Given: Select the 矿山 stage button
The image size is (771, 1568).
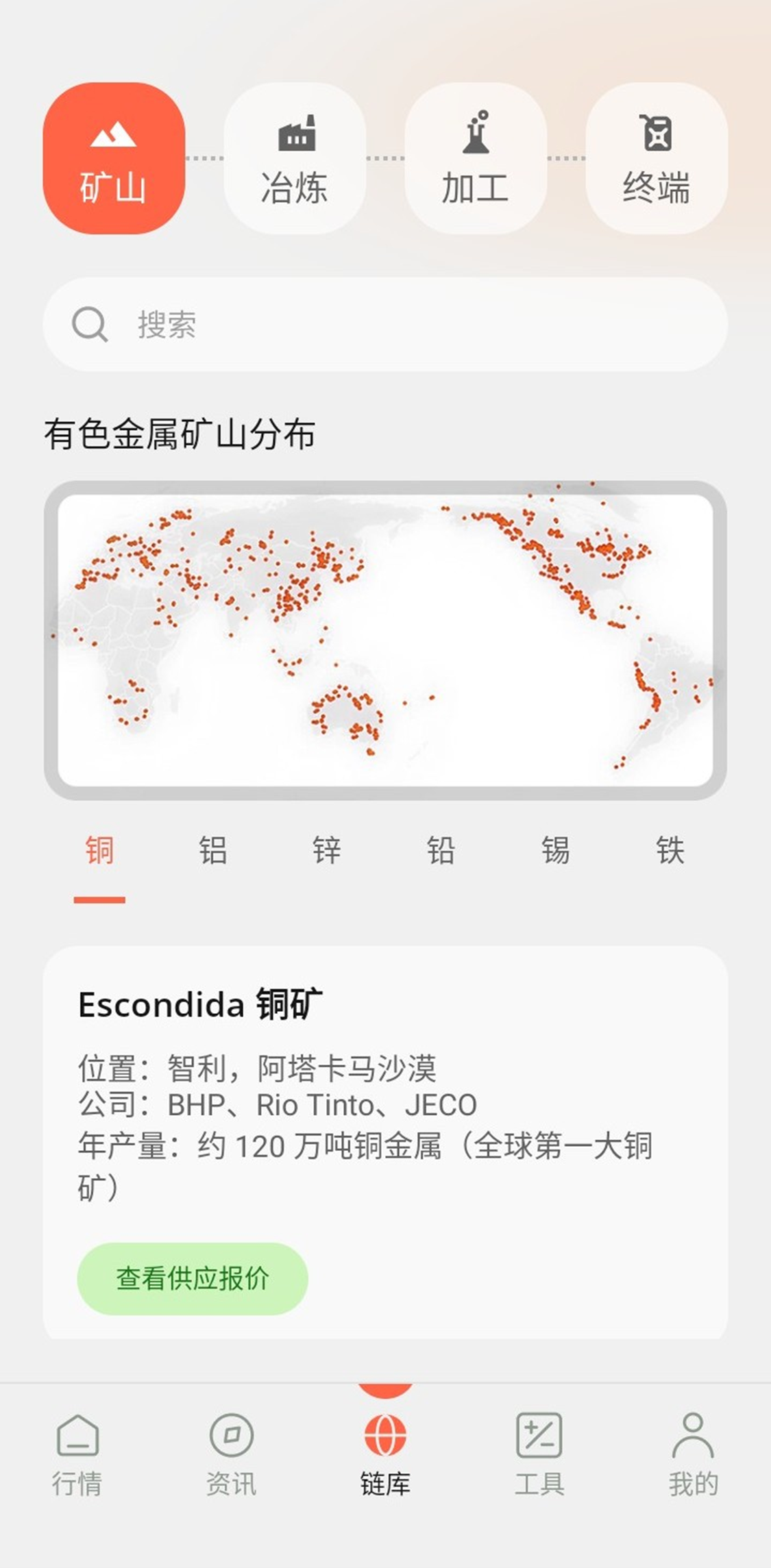Looking at the screenshot, I should coord(114,158).
